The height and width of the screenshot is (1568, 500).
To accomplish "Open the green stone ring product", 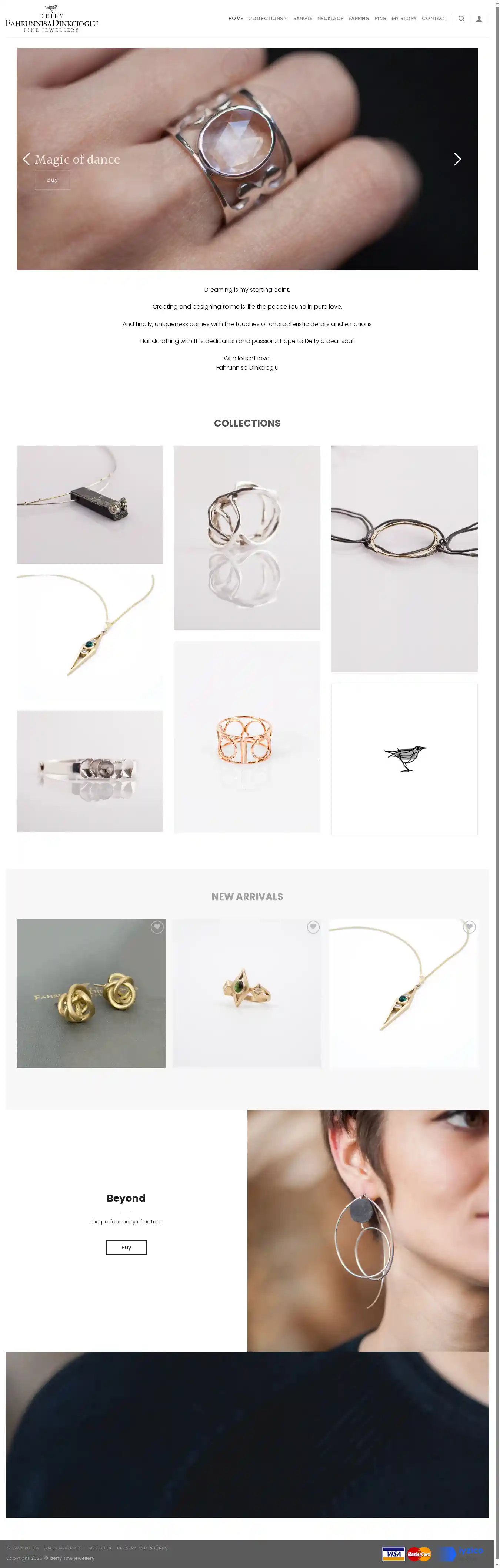I will pyautogui.click(x=247, y=993).
